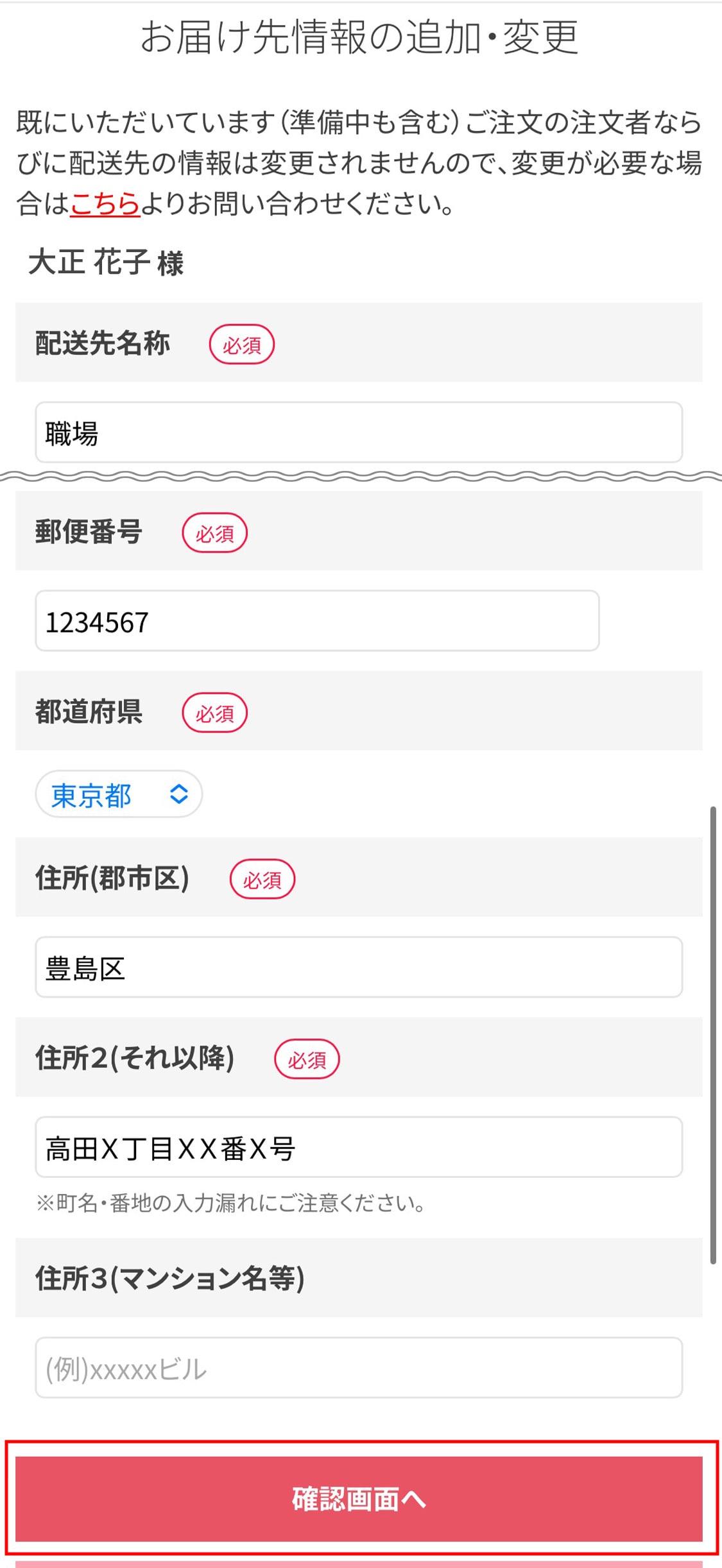Open the こちら inquiry link
Screen dimensions: 722x1568
click(x=105, y=204)
